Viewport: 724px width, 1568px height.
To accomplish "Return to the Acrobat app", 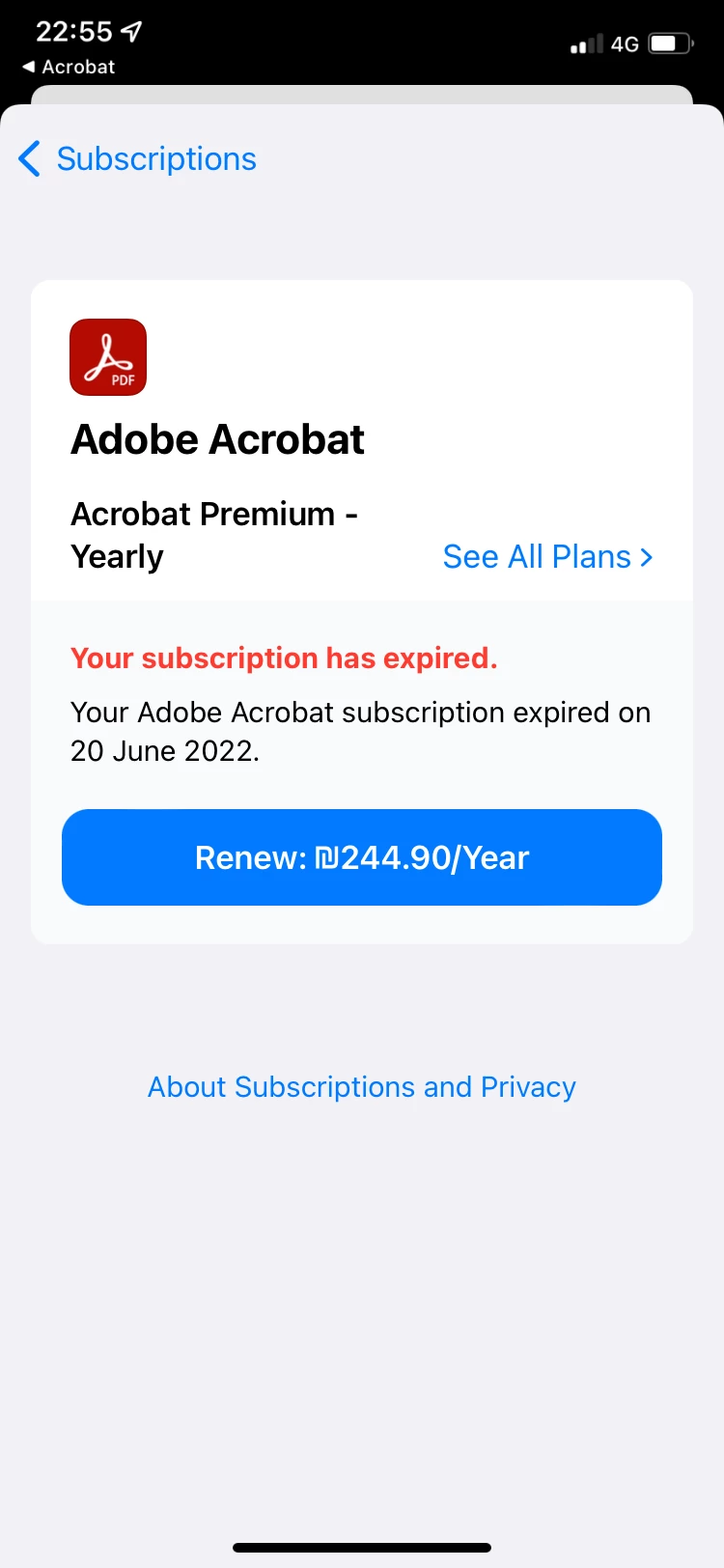I will [69, 67].
